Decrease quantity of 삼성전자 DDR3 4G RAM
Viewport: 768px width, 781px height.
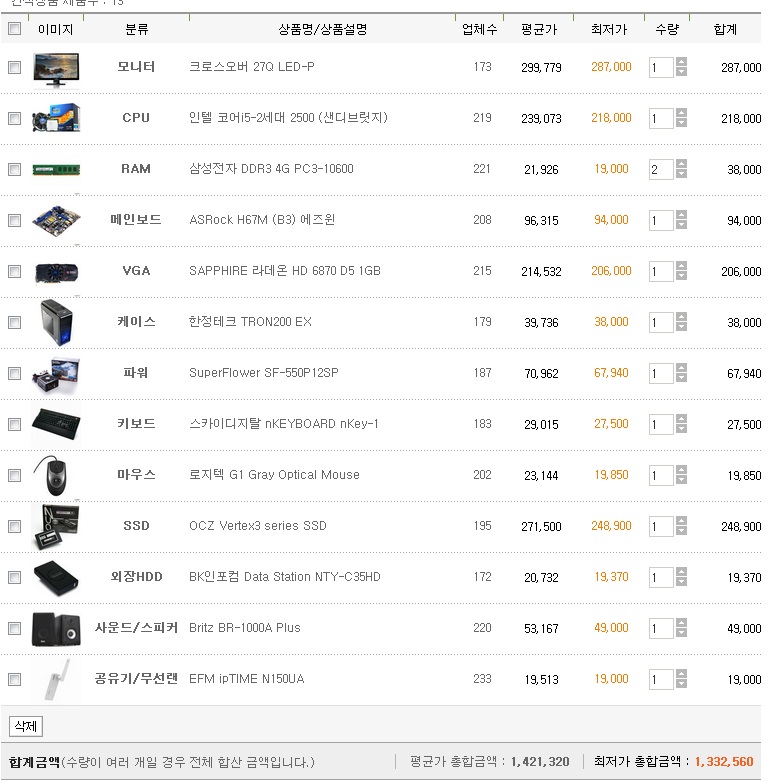click(681, 175)
